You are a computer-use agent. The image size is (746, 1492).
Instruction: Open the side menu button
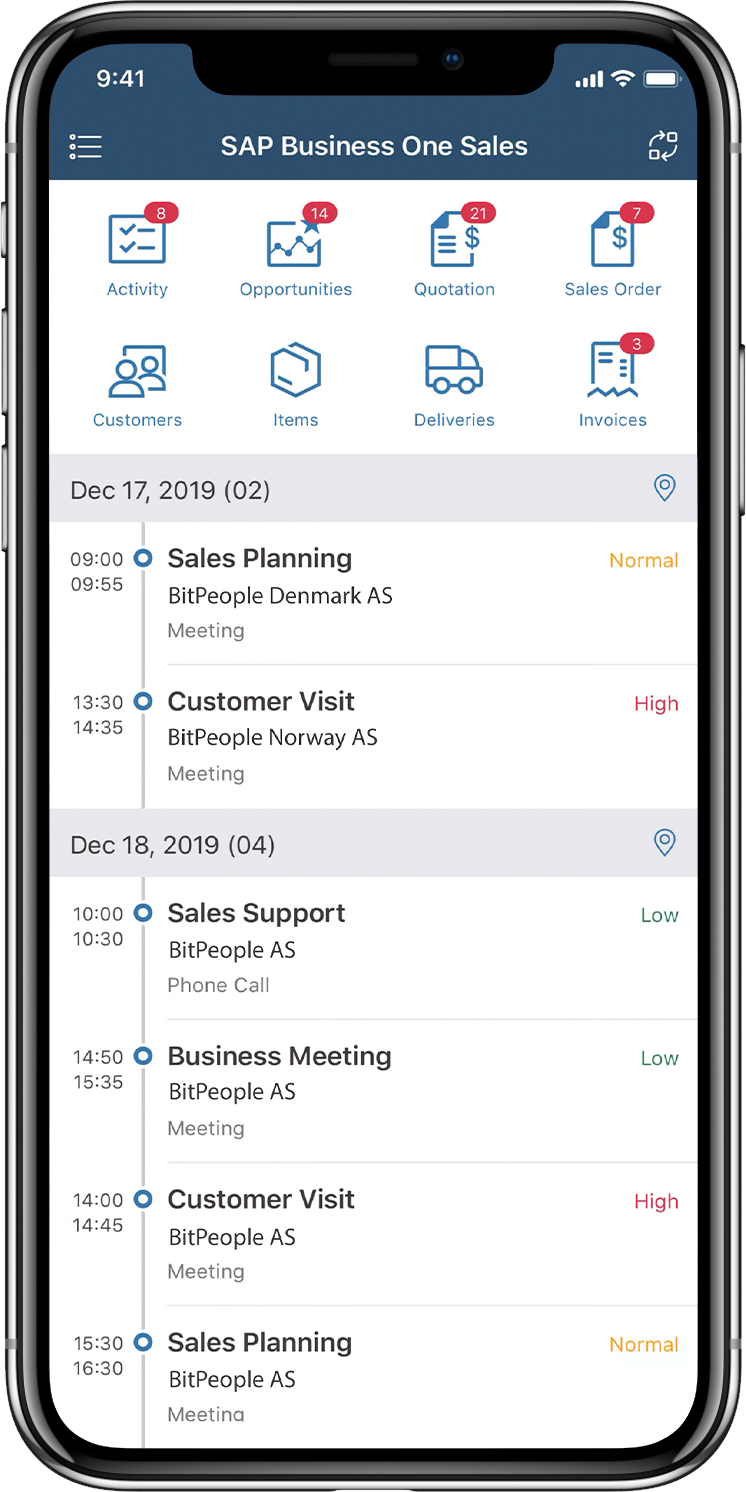pyautogui.click(x=85, y=146)
